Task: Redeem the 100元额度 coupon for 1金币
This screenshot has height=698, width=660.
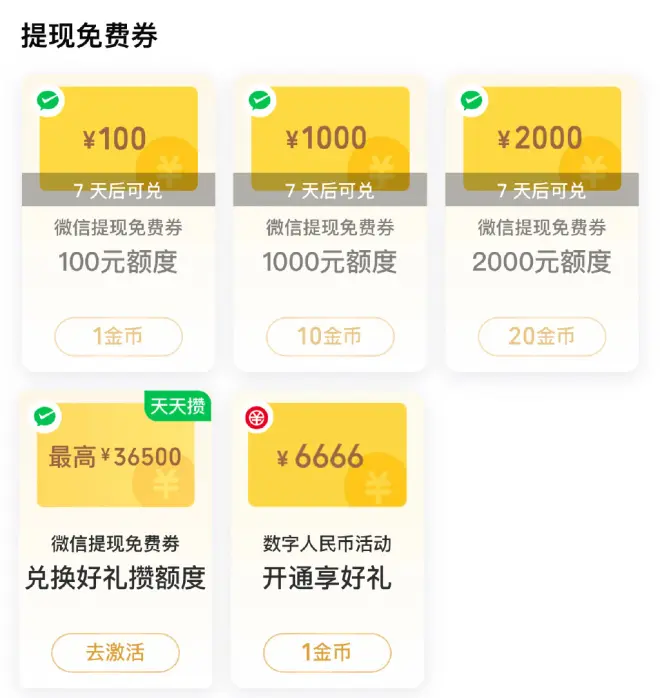Action: pos(118,337)
